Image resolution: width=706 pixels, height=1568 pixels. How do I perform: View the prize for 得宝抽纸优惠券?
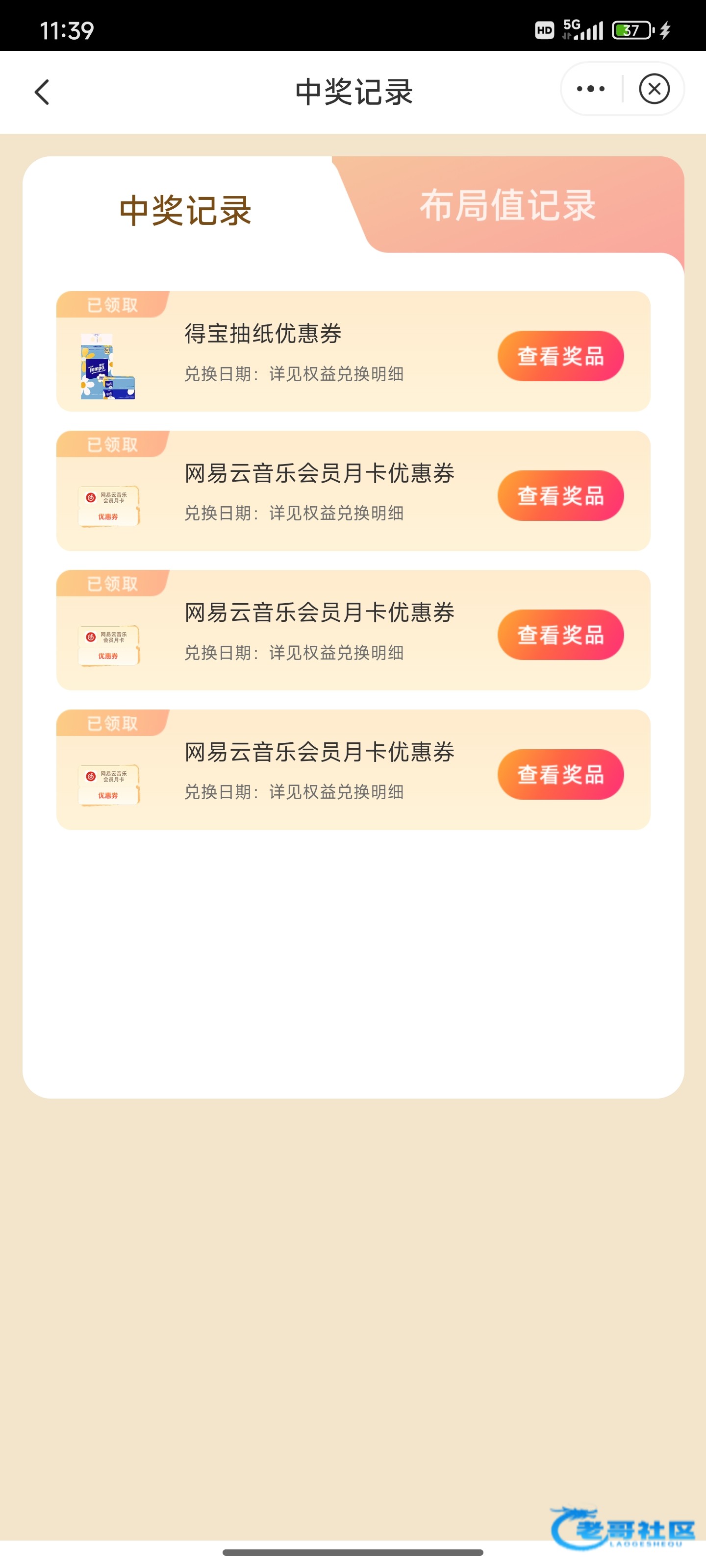560,356
